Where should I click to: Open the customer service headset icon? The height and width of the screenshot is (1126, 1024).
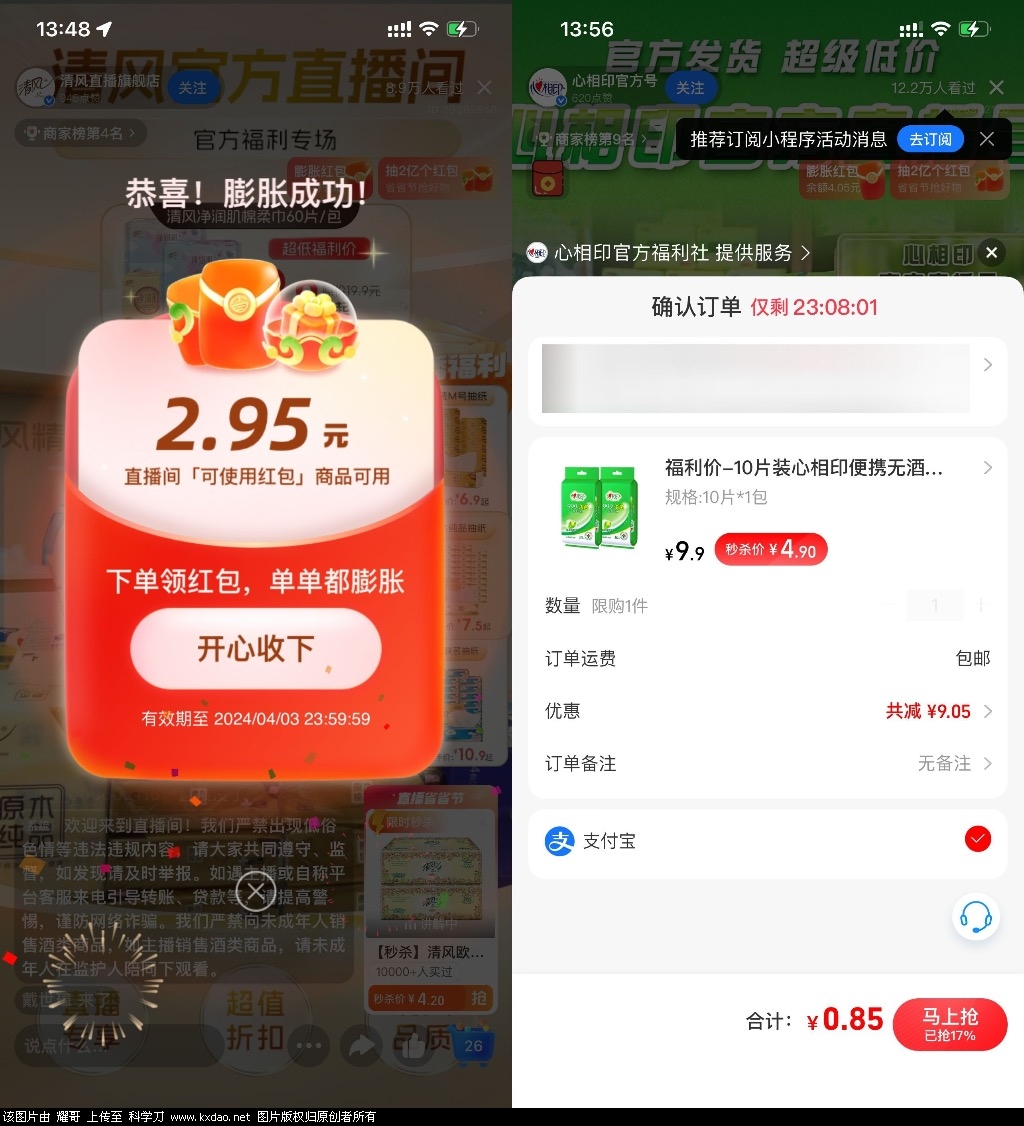975,916
